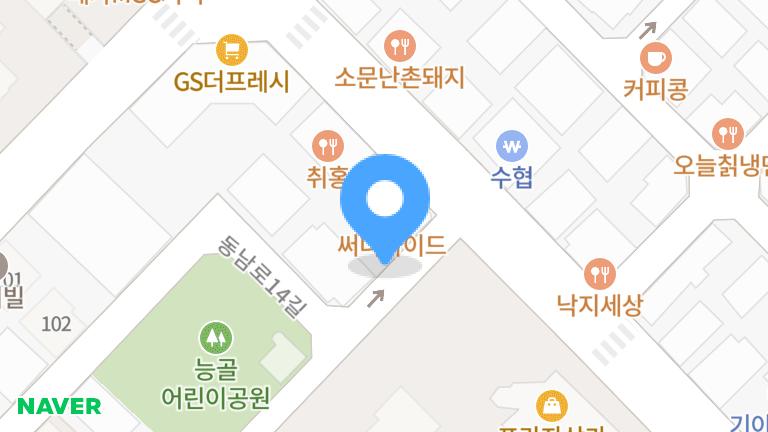Select the 소문난촌돼지 restaurant marker
Image resolution: width=768 pixels, height=432 pixels.
pos(399,45)
